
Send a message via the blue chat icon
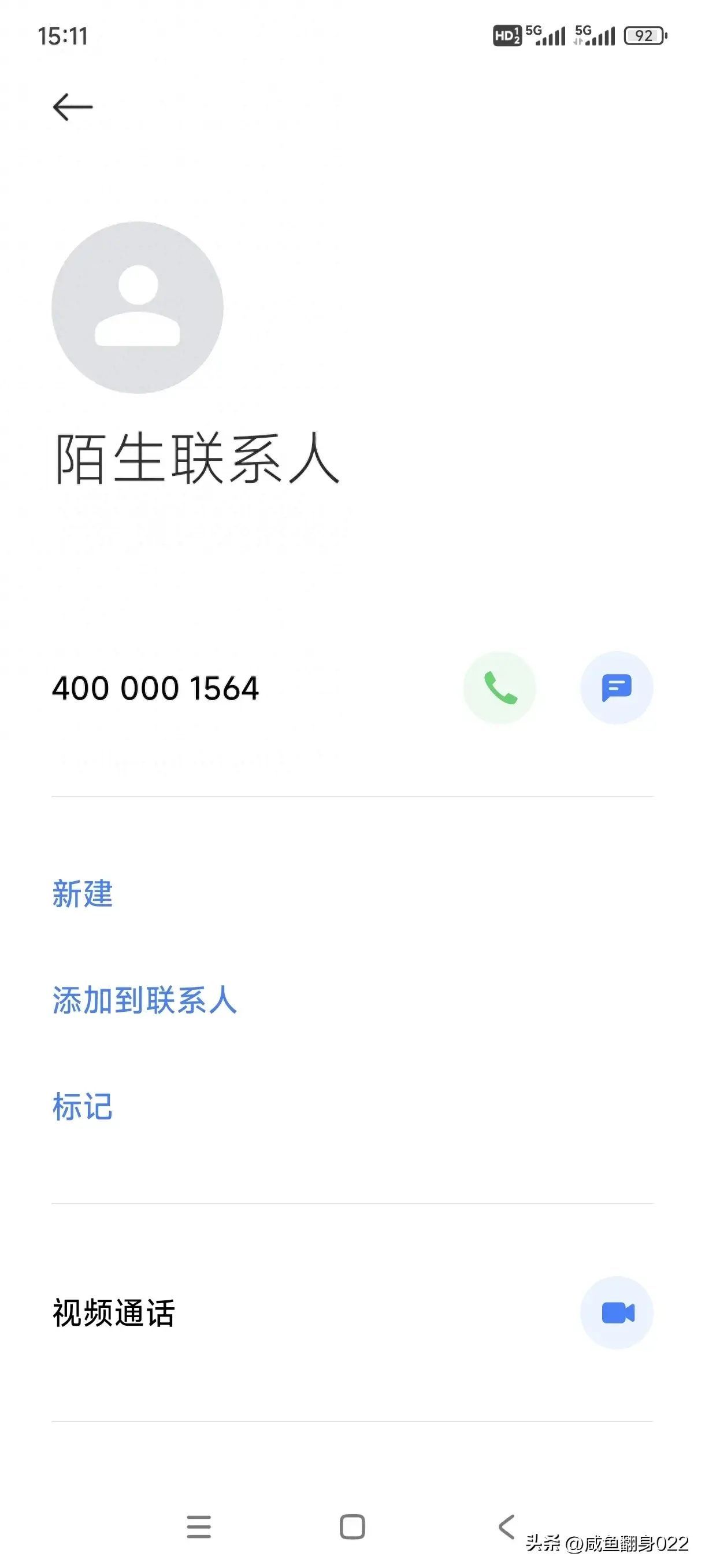pyautogui.click(x=616, y=687)
